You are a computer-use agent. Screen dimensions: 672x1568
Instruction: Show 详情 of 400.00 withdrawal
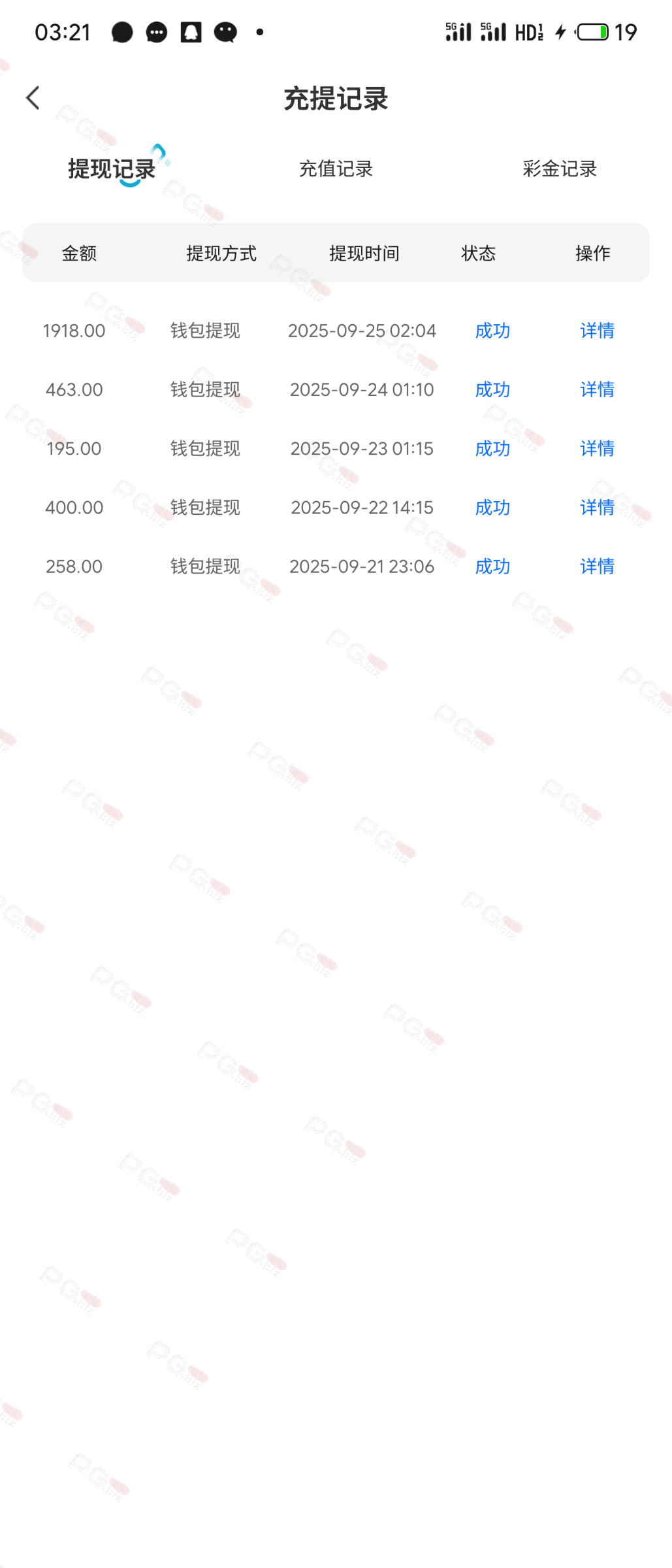click(597, 507)
